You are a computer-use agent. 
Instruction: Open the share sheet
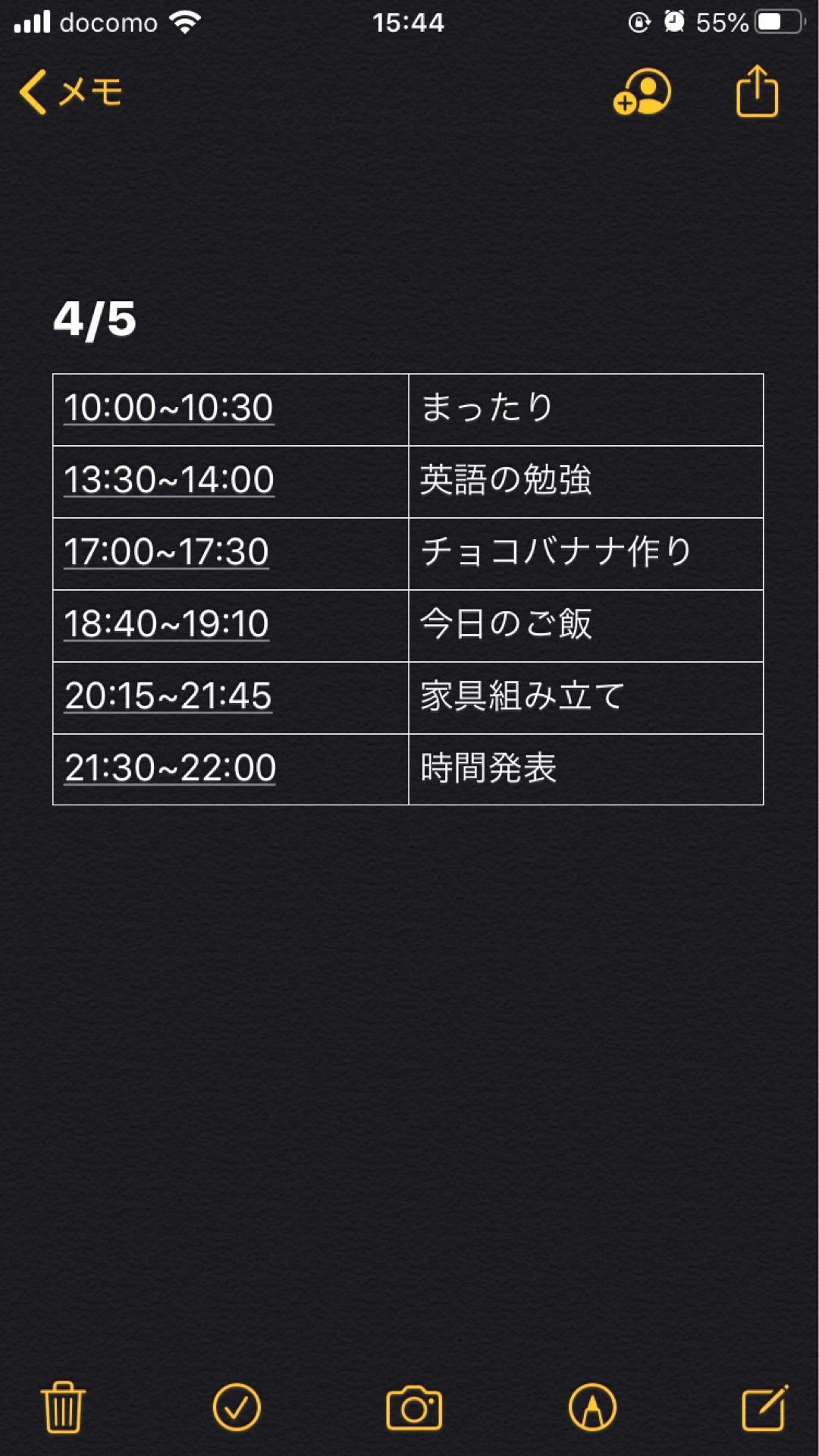tap(757, 93)
